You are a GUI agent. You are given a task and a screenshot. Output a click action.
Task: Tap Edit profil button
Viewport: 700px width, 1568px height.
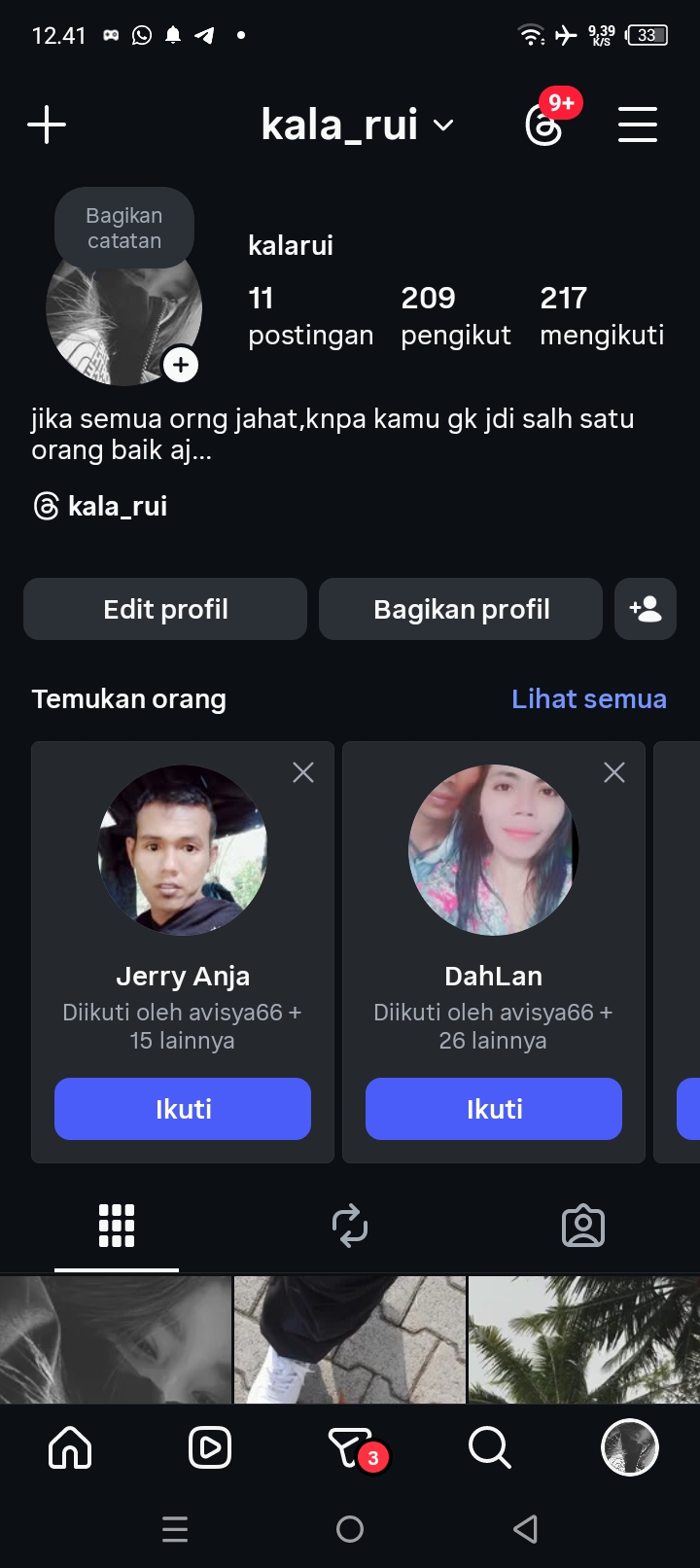coord(165,609)
